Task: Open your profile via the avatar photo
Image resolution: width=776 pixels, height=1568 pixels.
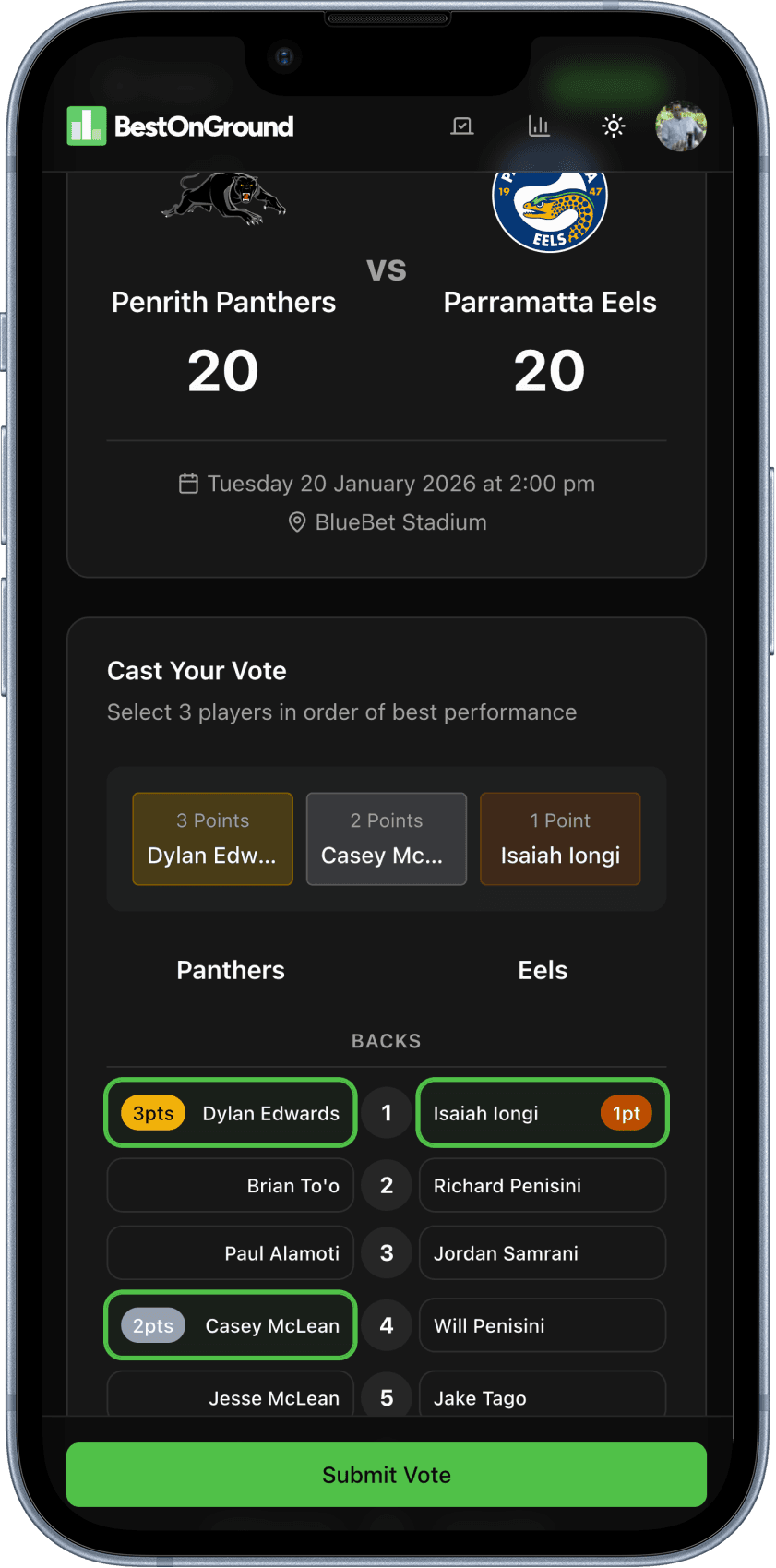Action: (x=681, y=126)
